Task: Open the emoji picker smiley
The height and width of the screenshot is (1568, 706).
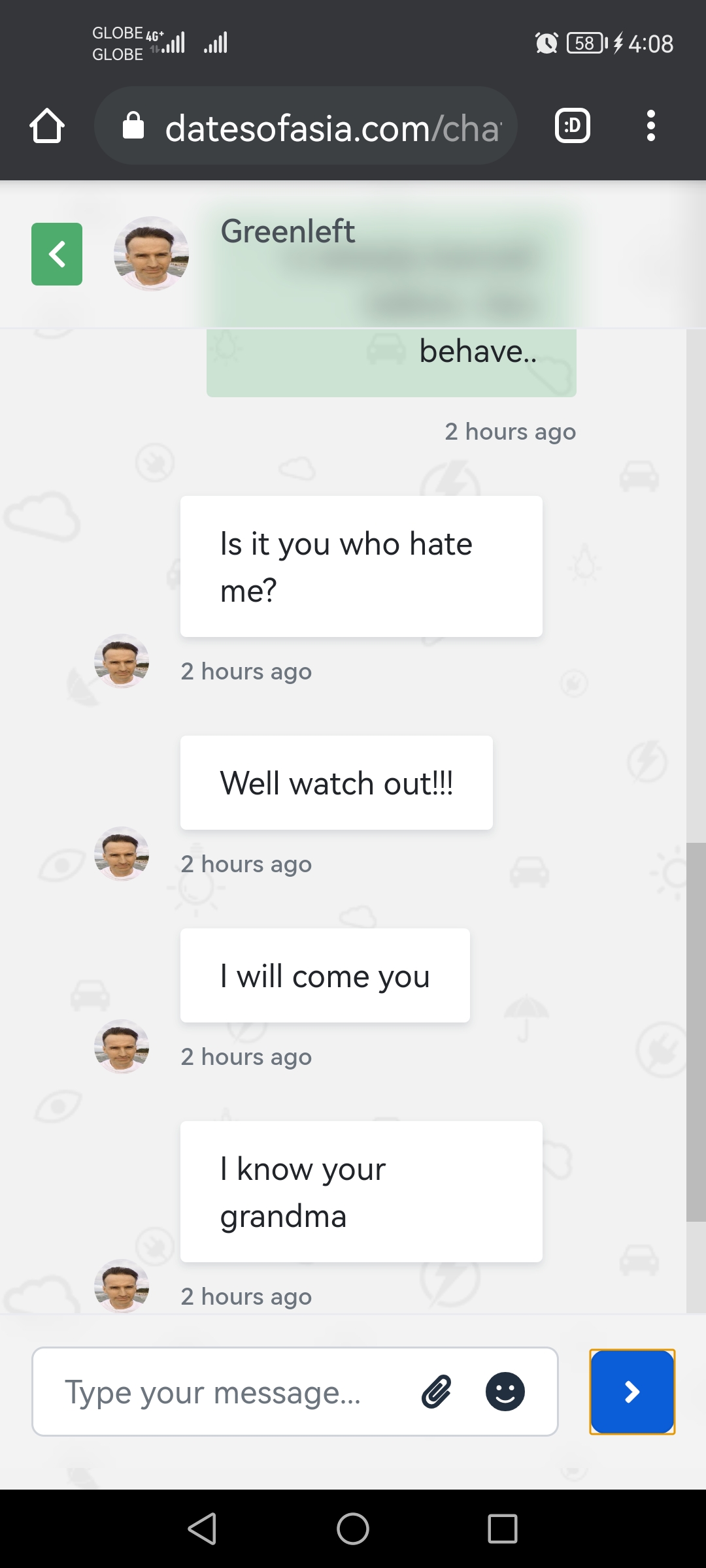Action: tap(505, 1391)
